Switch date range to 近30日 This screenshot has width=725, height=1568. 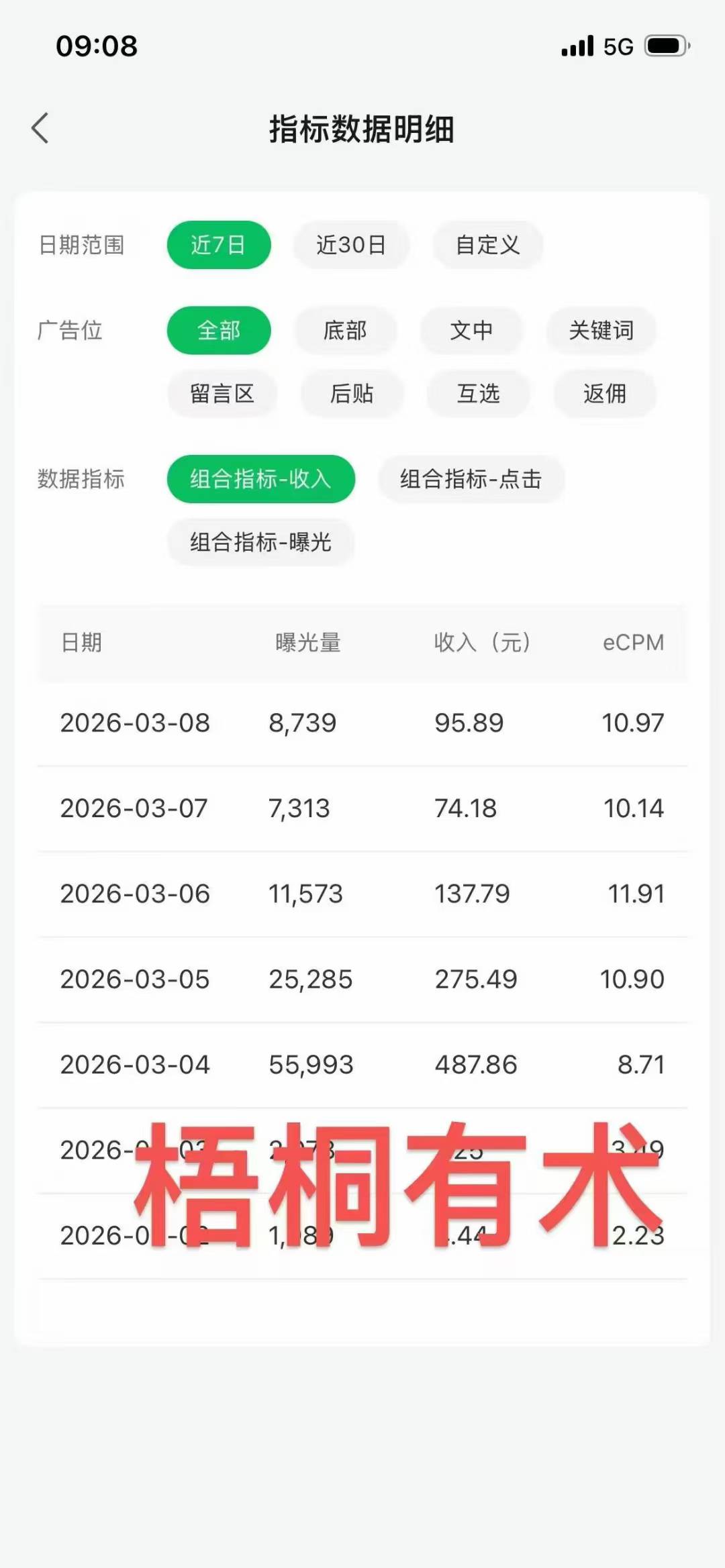pyautogui.click(x=350, y=245)
